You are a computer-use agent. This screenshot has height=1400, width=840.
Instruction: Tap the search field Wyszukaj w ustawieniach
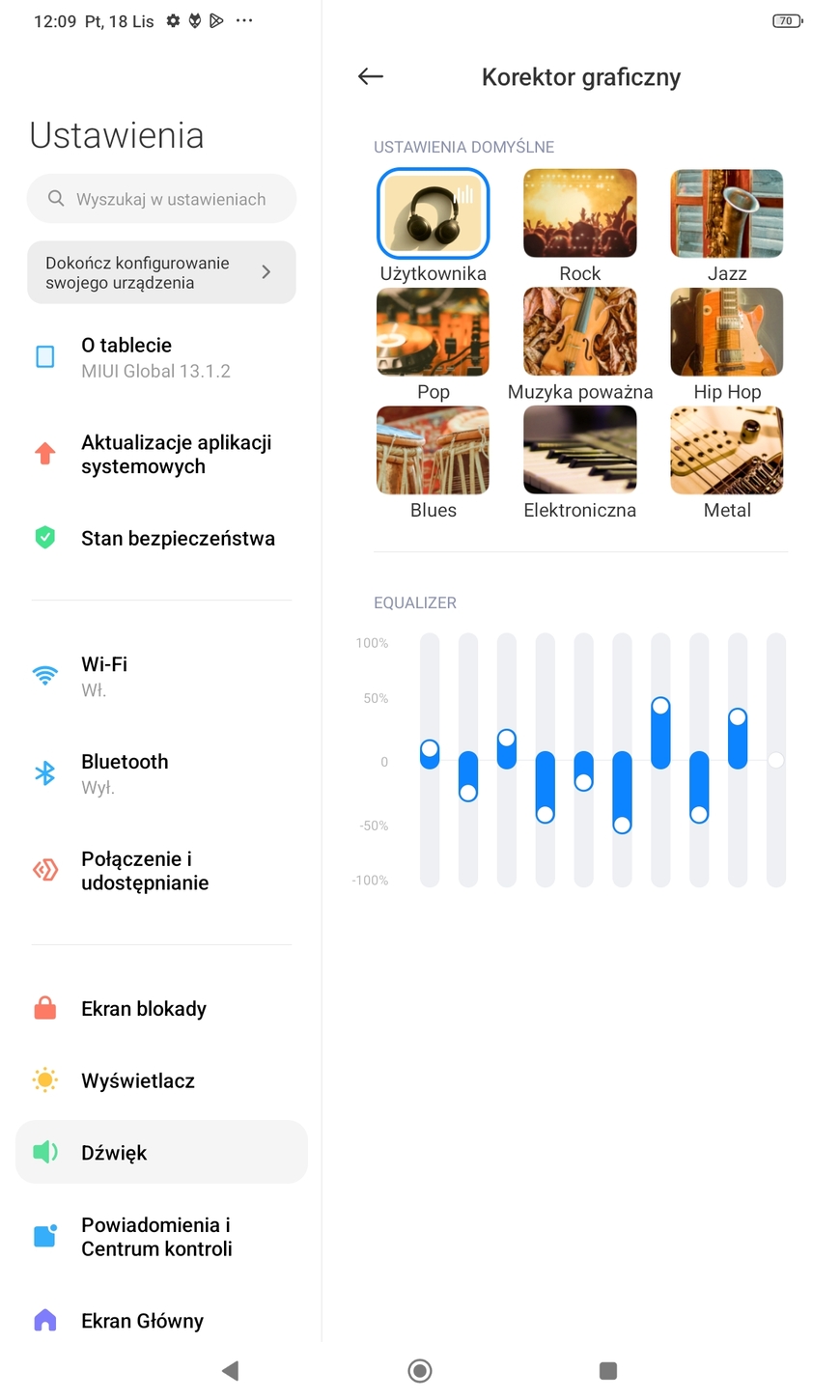pos(161,199)
